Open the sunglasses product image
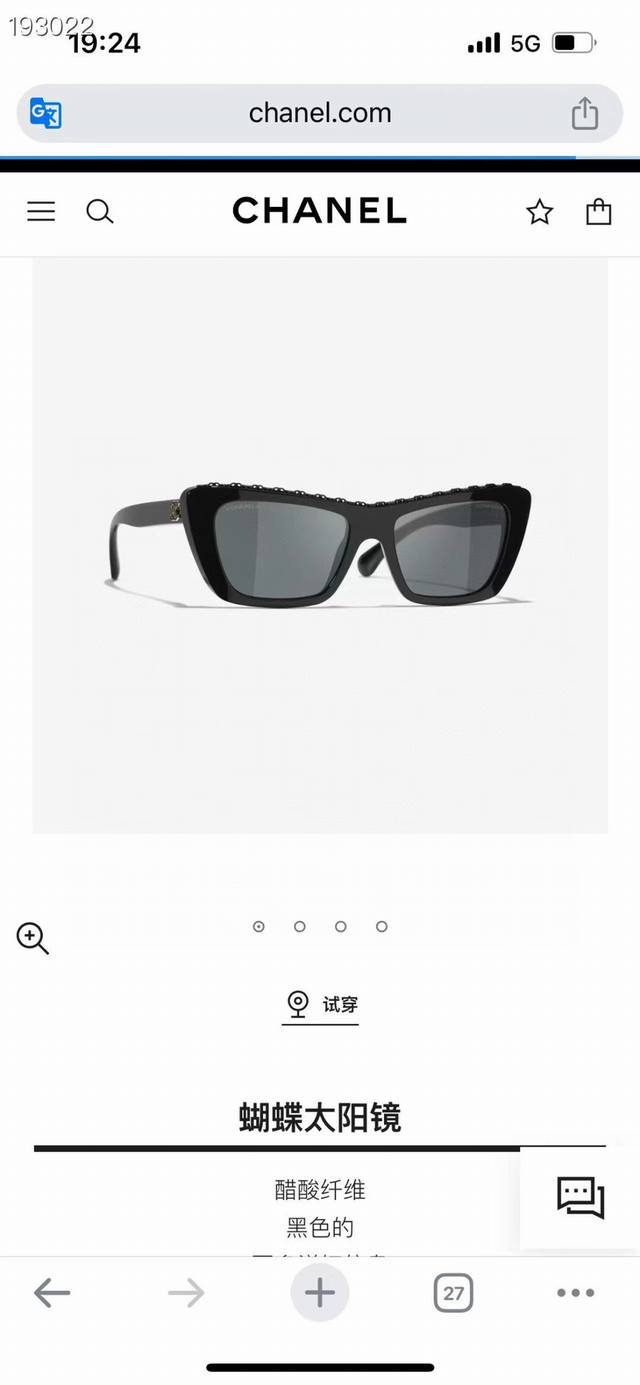 [320, 545]
